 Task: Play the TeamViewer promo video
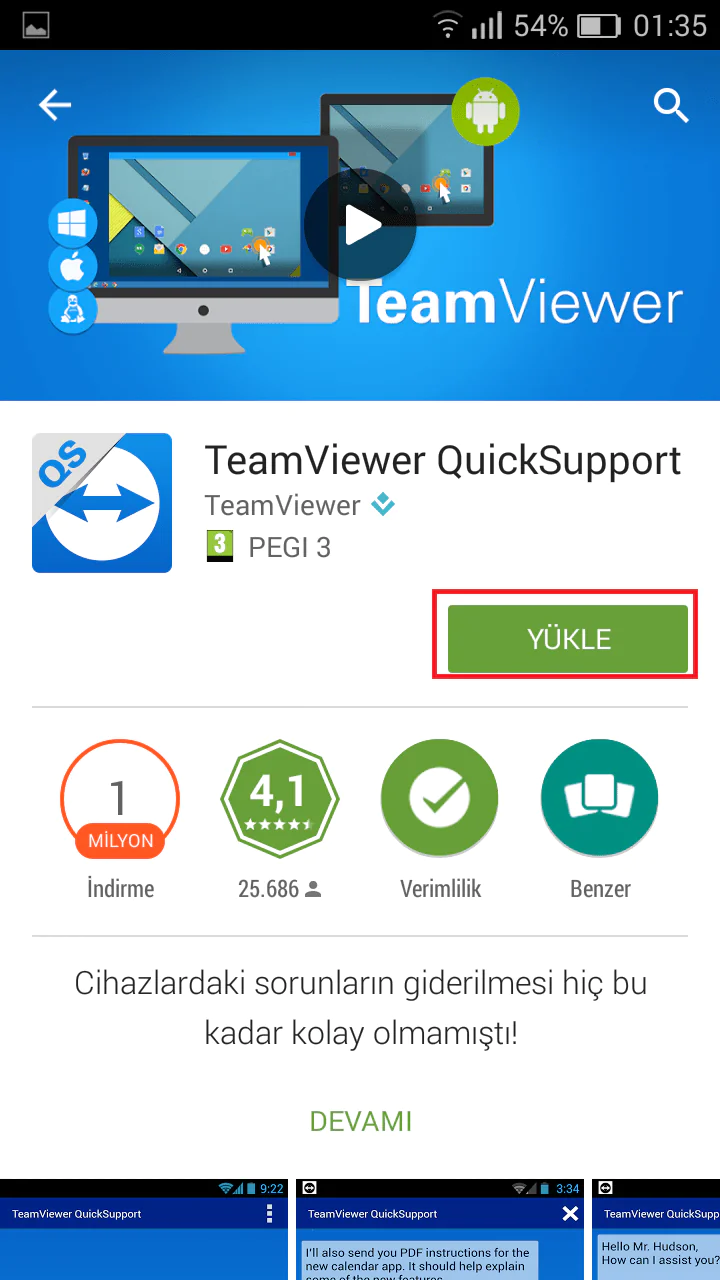(360, 225)
